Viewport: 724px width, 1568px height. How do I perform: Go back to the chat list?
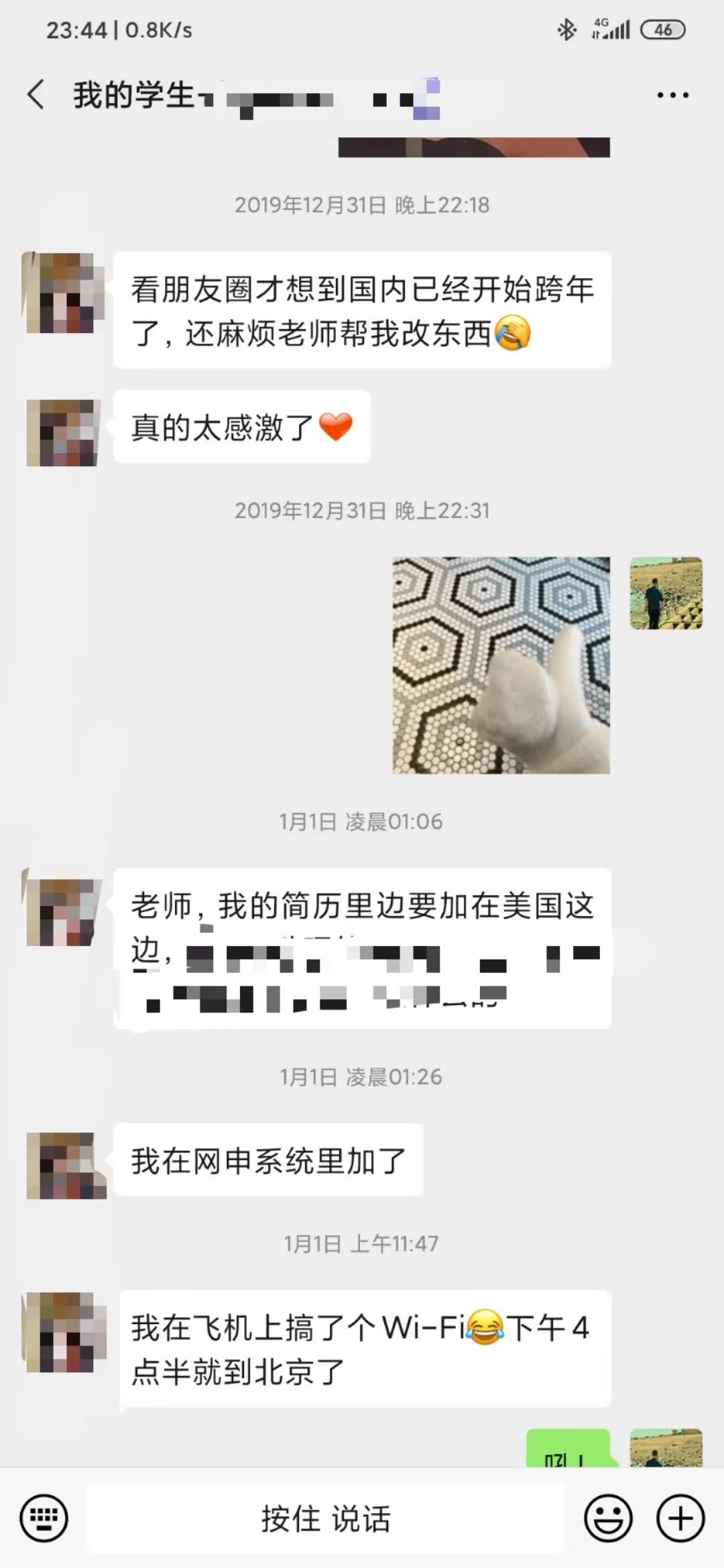point(36,94)
